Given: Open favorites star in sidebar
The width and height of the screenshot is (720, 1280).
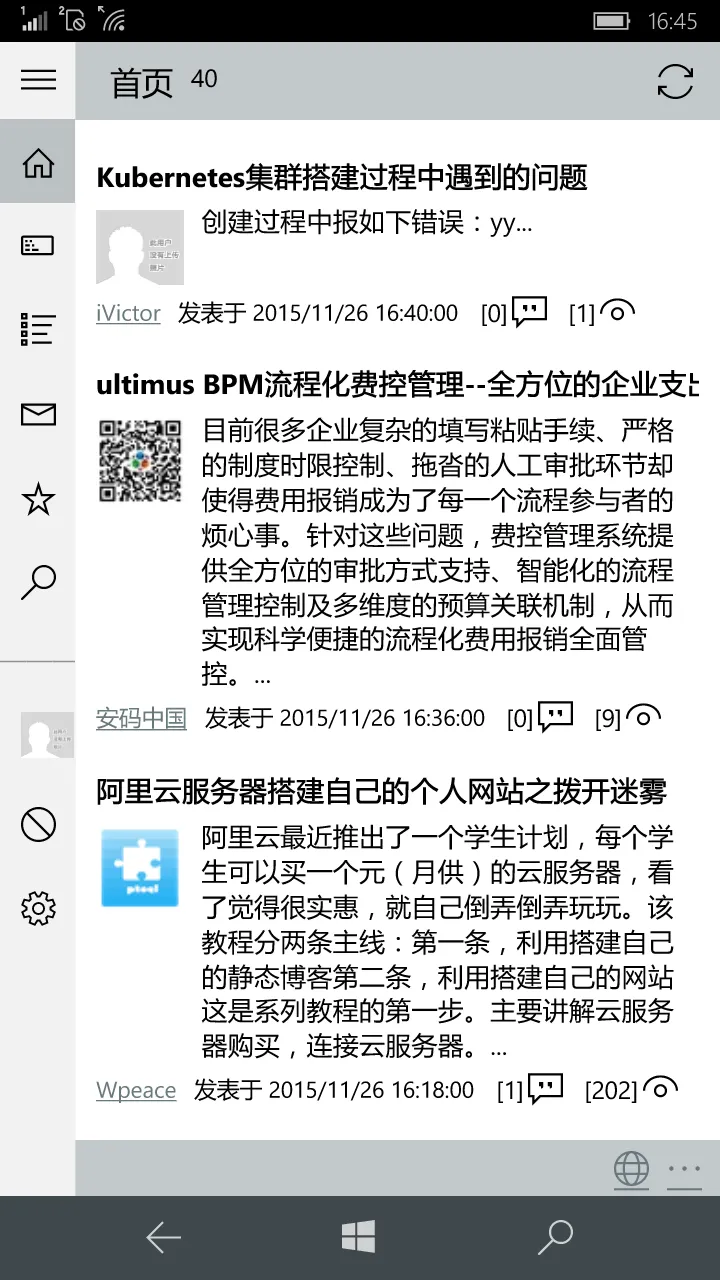Looking at the screenshot, I should pos(38,498).
